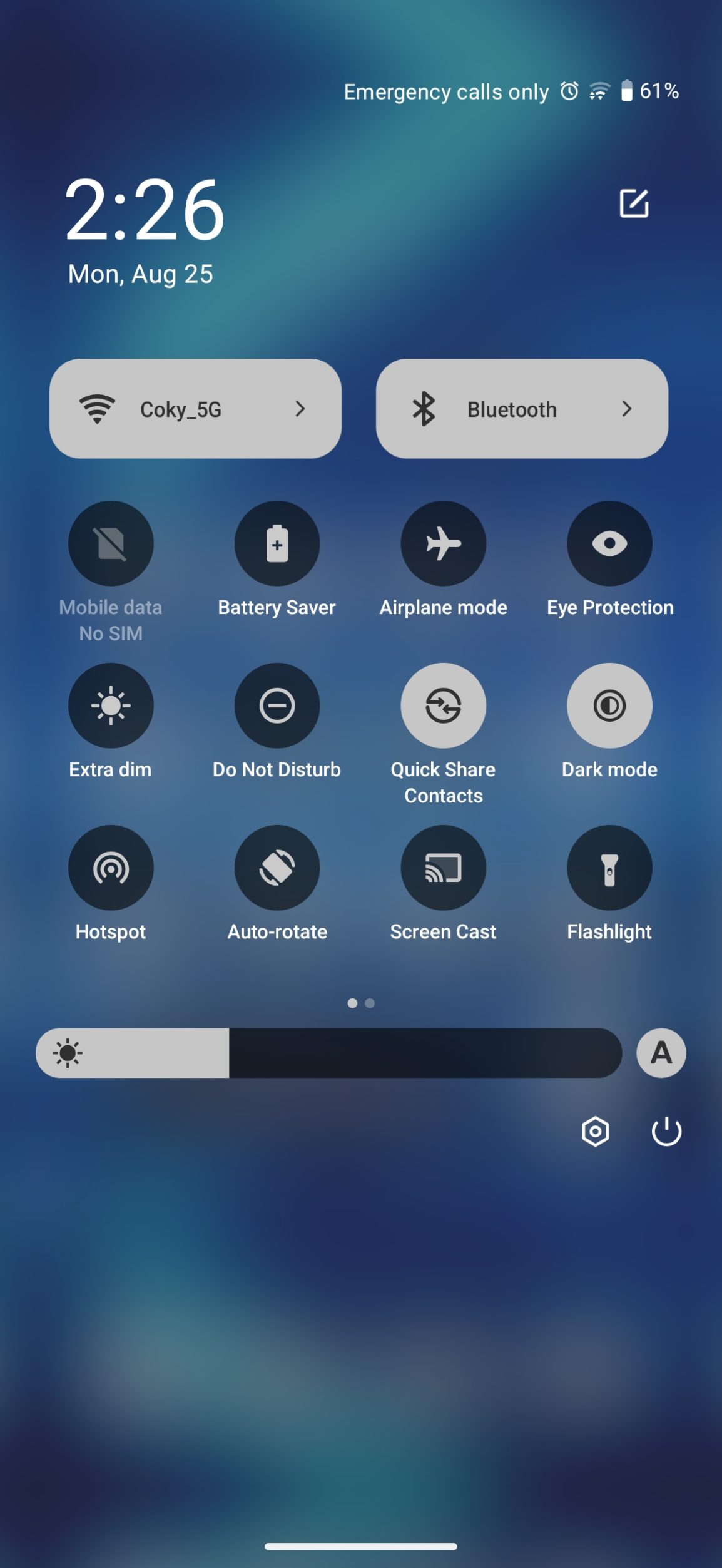Viewport: 722px width, 1568px height.
Task: Enable Battery Saver
Action: point(277,543)
